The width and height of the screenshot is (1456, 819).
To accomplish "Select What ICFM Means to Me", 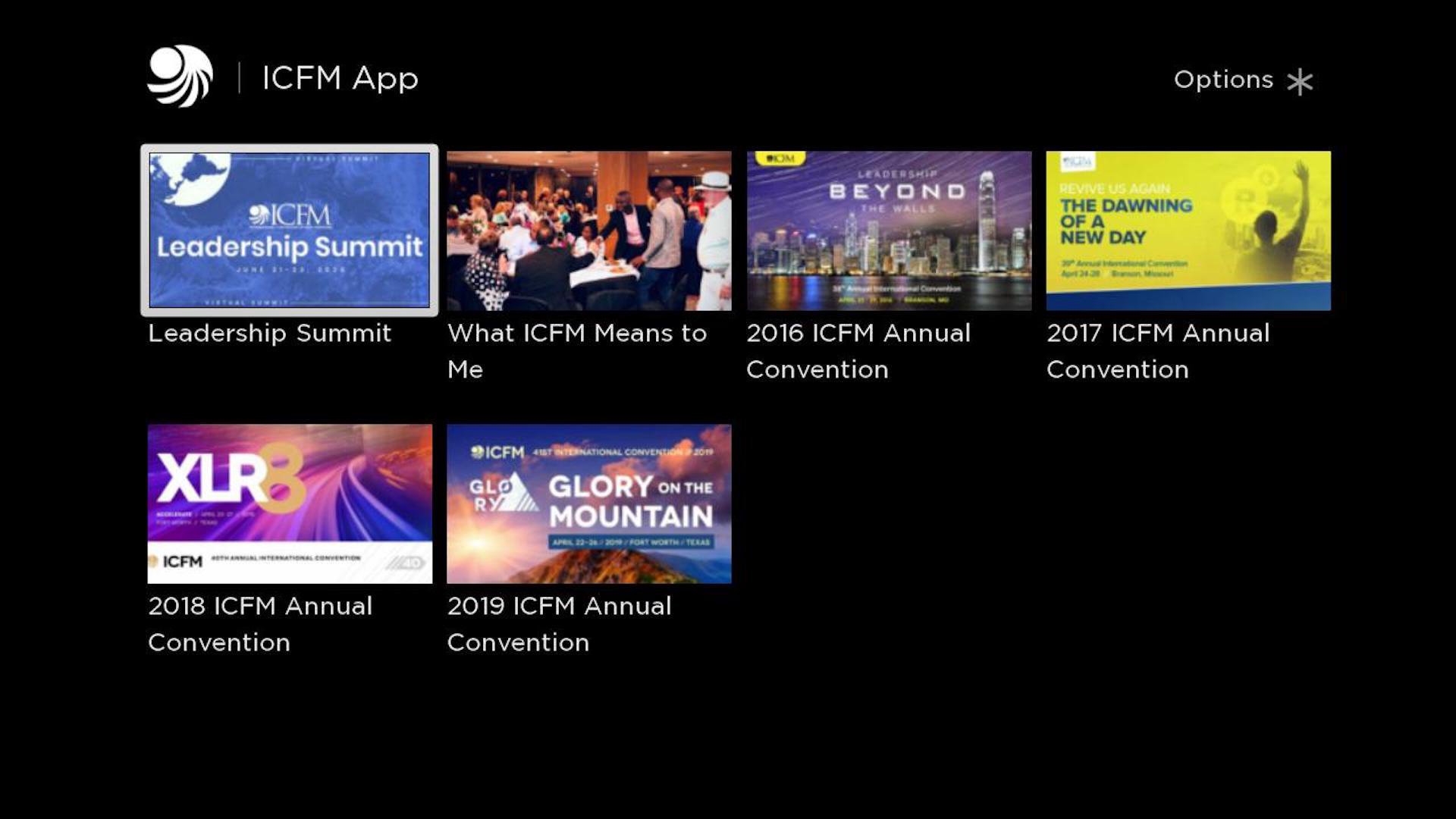I will (588, 231).
